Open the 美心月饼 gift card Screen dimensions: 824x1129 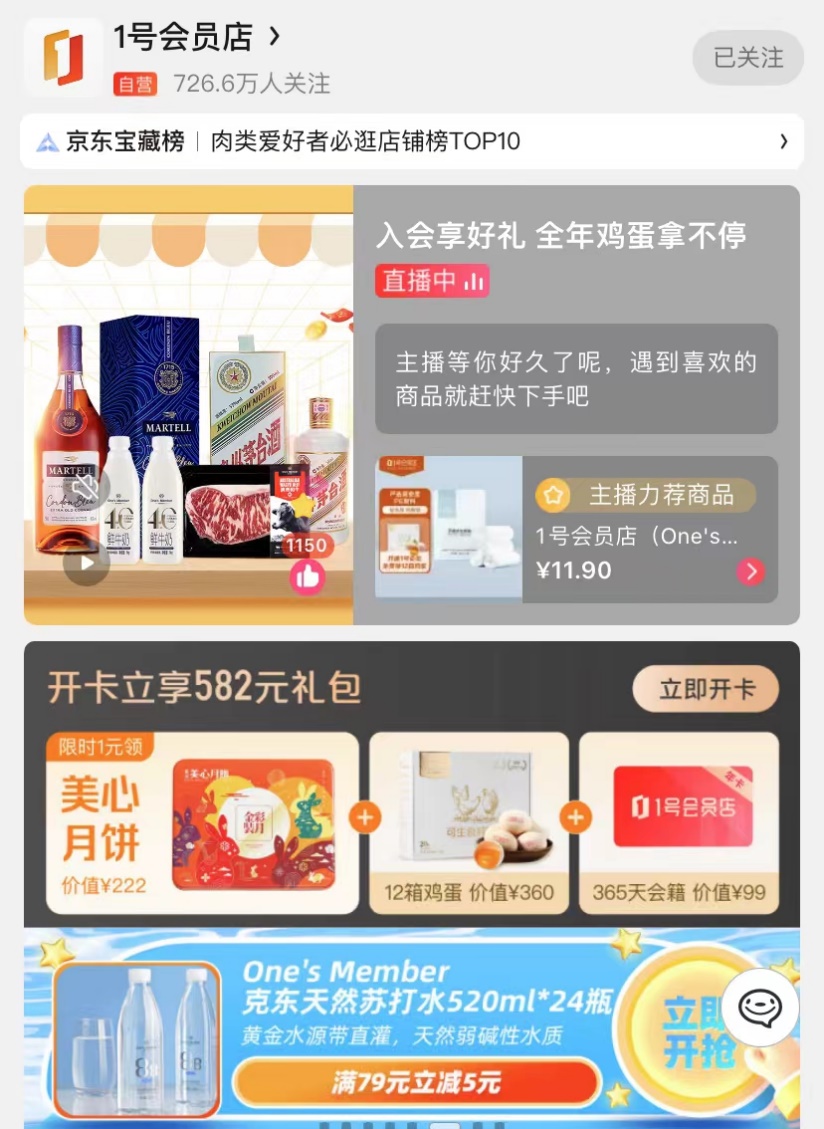(202, 823)
